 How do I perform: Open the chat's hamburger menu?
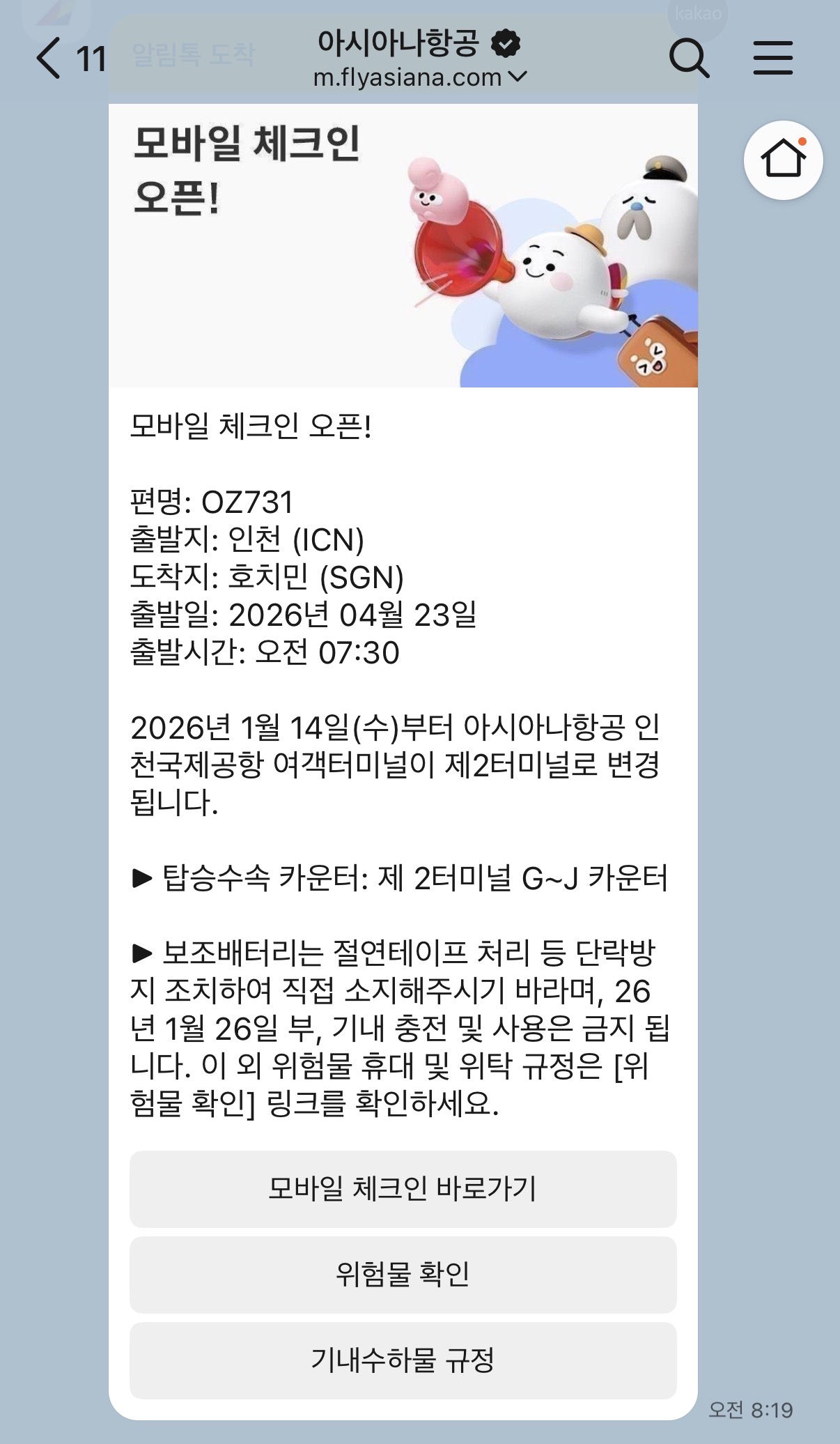(773, 58)
